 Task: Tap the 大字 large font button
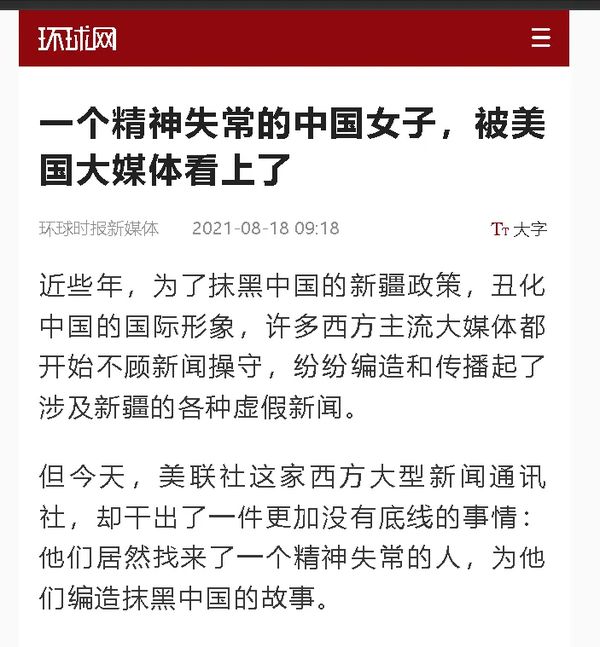(519, 229)
